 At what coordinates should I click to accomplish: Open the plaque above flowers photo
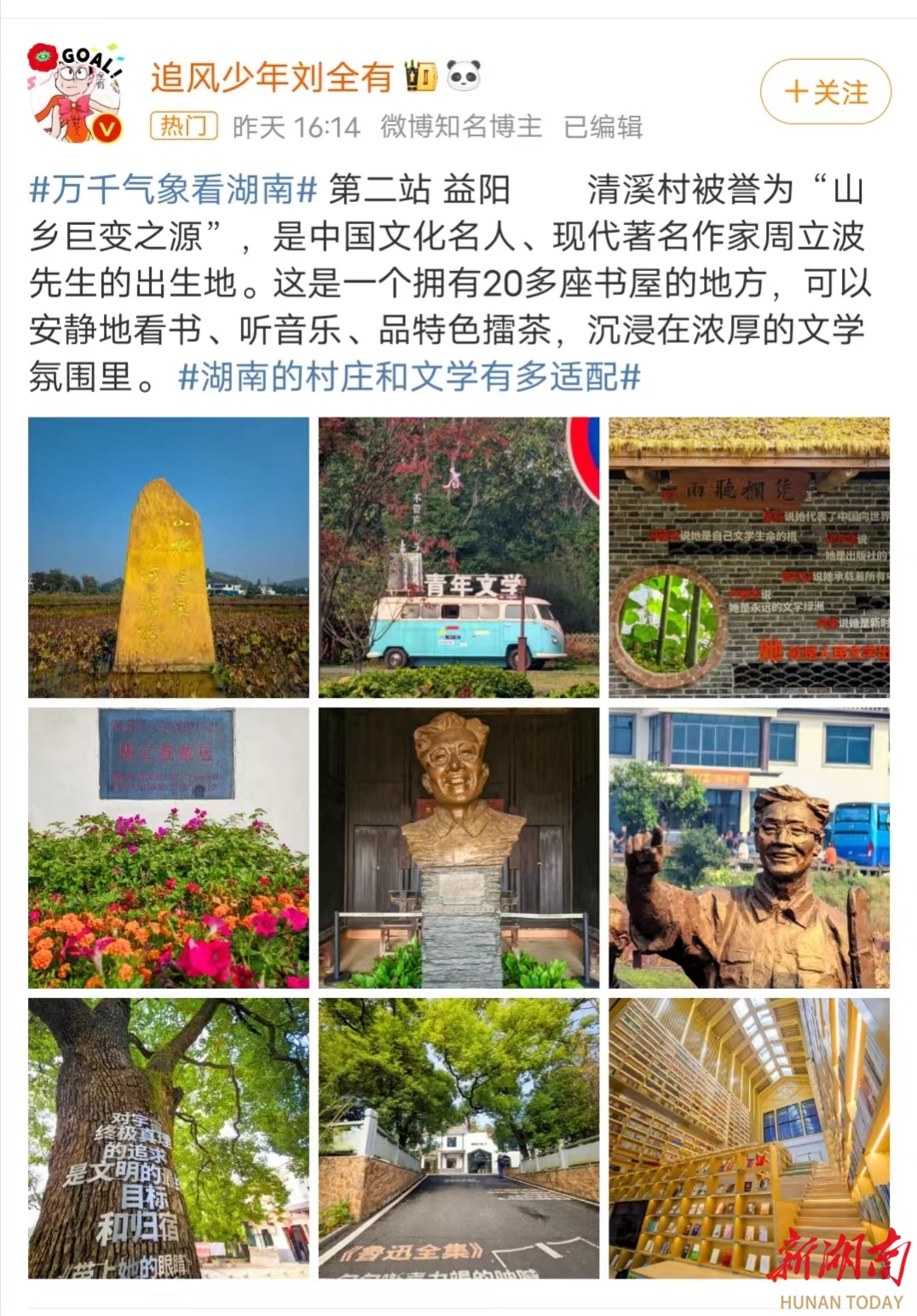coord(169,848)
